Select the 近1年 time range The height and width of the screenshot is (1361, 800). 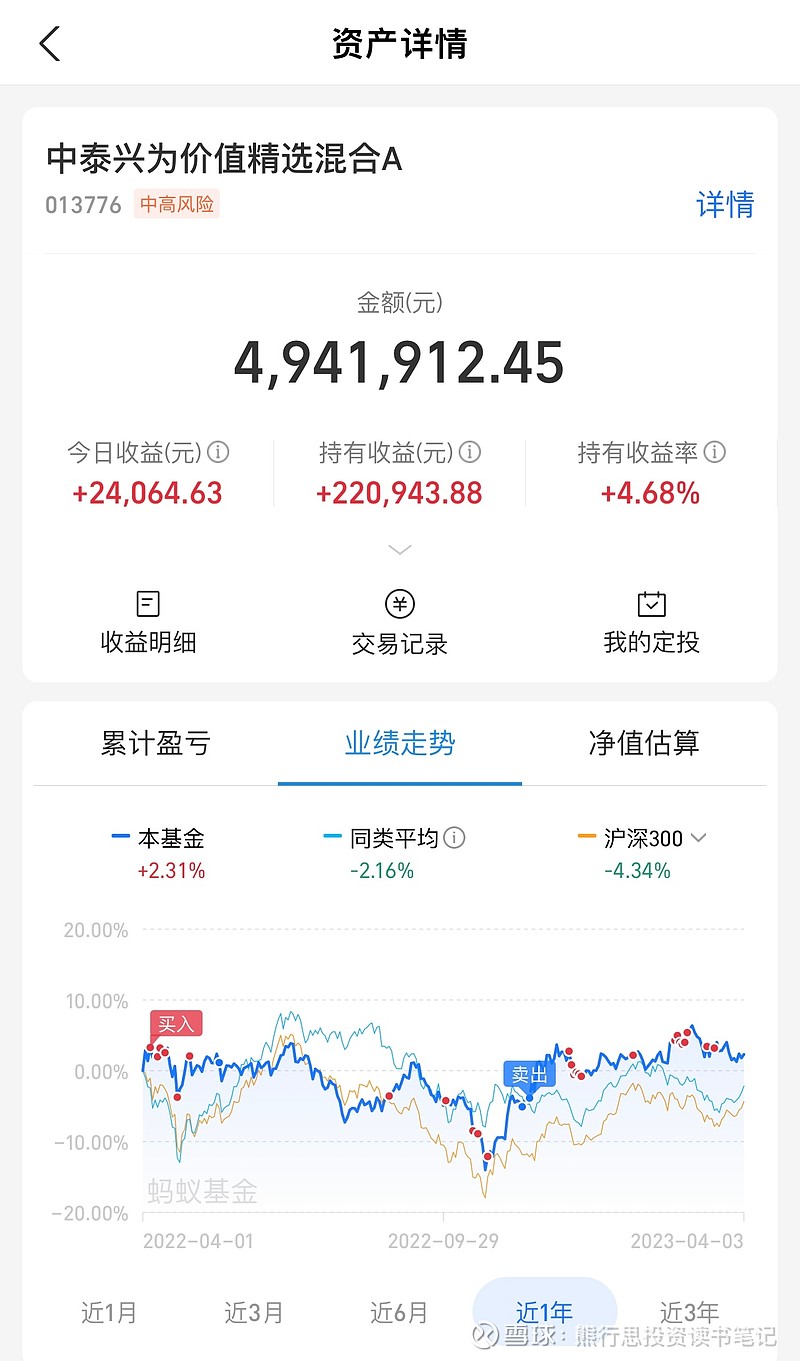(x=545, y=1312)
